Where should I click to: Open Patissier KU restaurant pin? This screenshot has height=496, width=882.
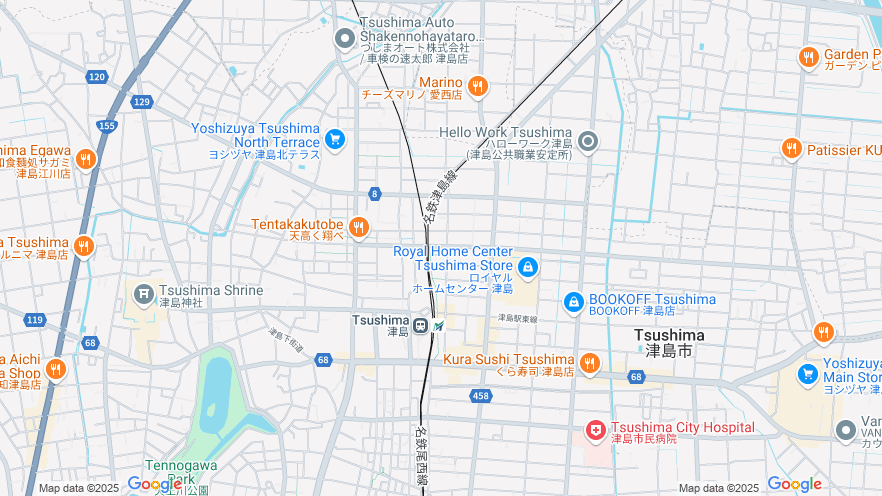point(792,149)
